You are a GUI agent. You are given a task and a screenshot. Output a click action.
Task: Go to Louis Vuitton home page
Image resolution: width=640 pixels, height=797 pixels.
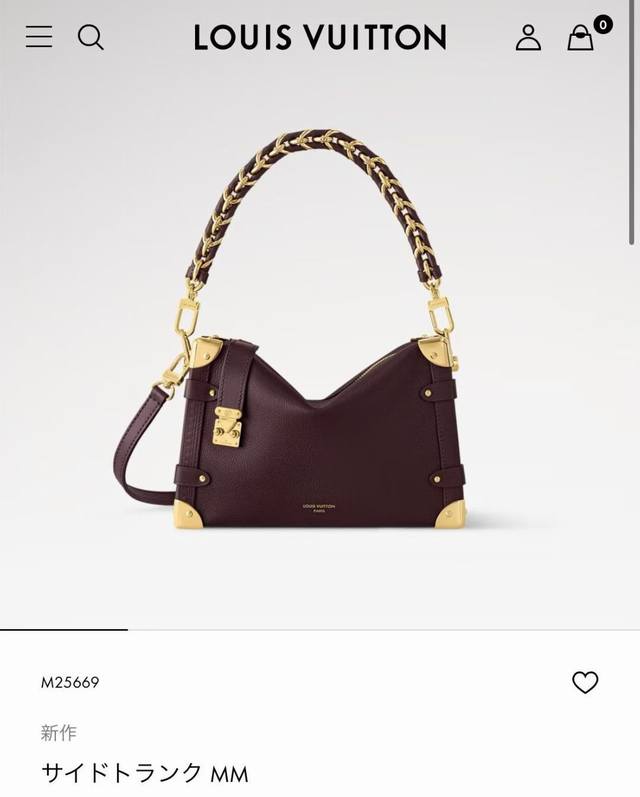click(x=320, y=38)
